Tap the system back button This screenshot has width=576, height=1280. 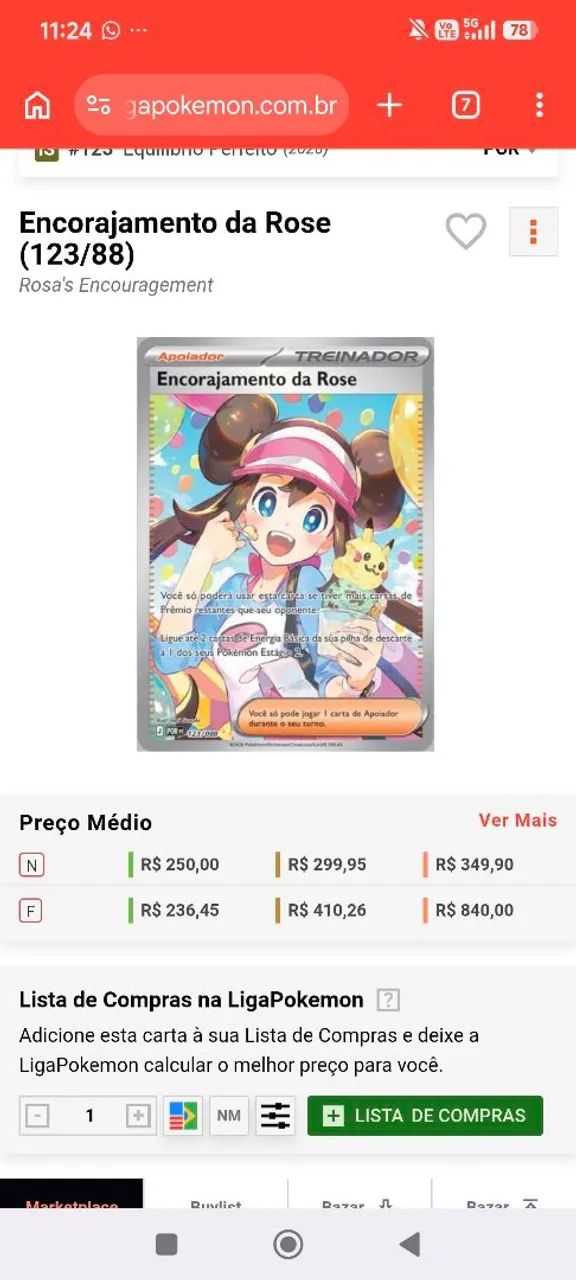[409, 1244]
